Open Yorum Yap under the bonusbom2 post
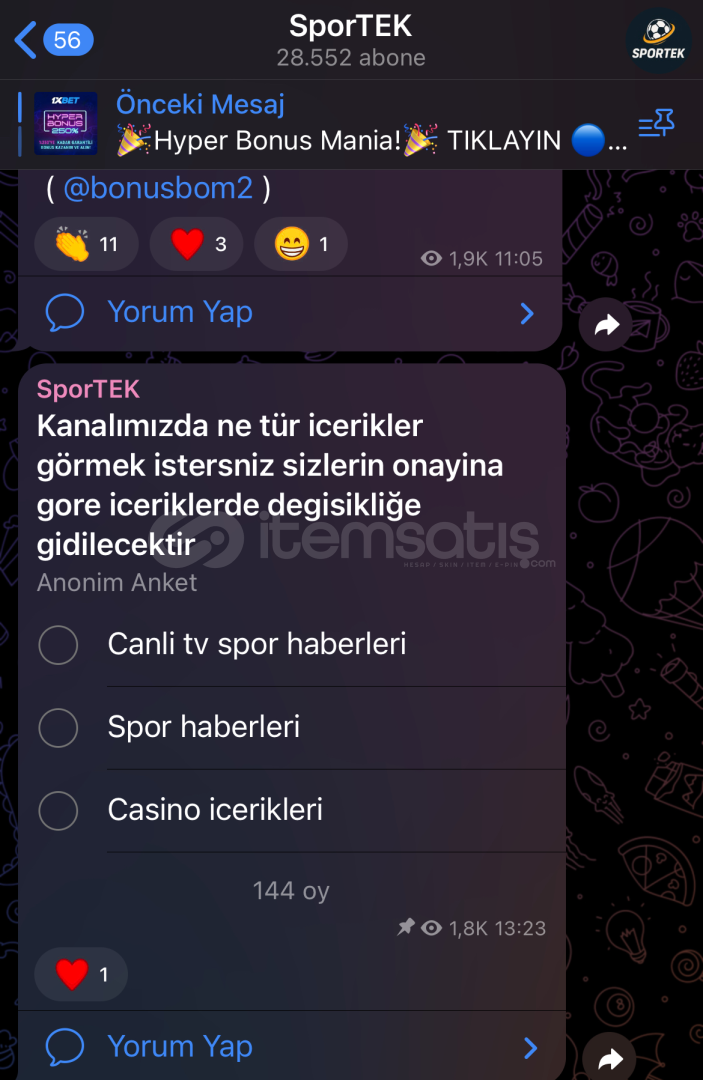This screenshot has height=1080, width=703. pos(290,313)
